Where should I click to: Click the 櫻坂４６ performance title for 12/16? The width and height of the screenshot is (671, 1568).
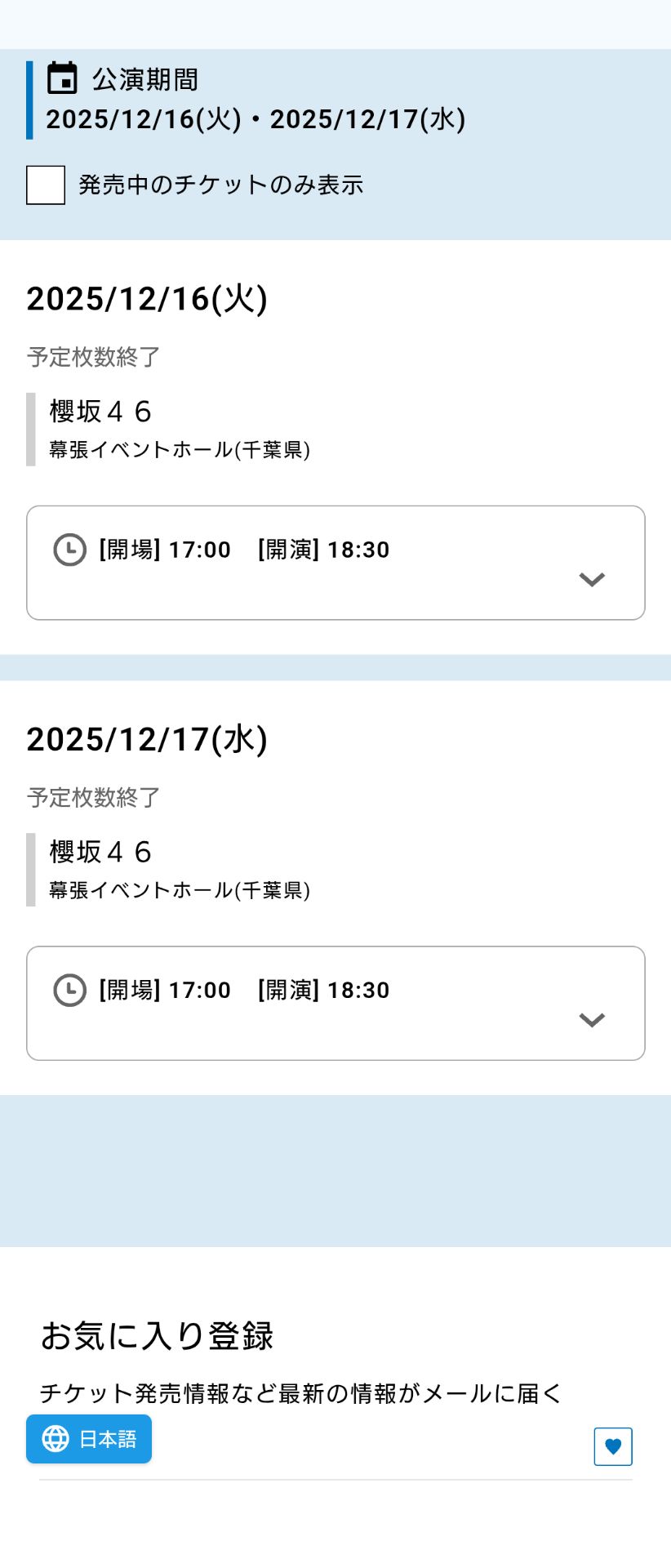click(100, 412)
